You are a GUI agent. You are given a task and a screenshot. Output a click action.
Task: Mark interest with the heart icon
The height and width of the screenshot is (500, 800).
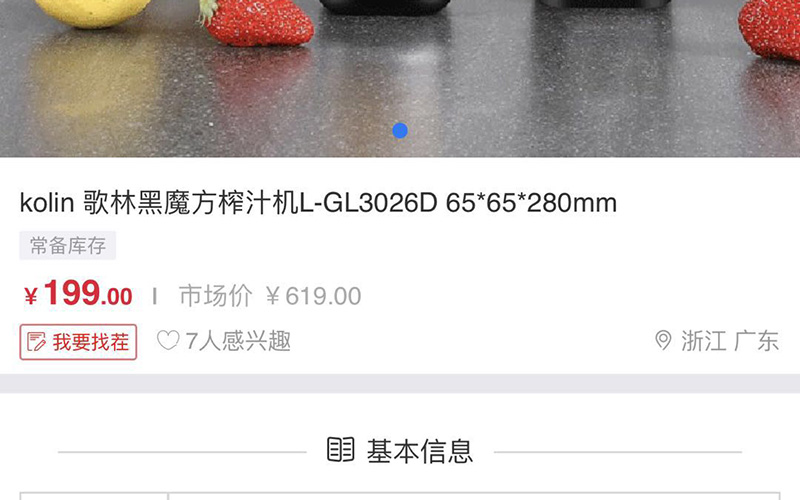[168, 341]
